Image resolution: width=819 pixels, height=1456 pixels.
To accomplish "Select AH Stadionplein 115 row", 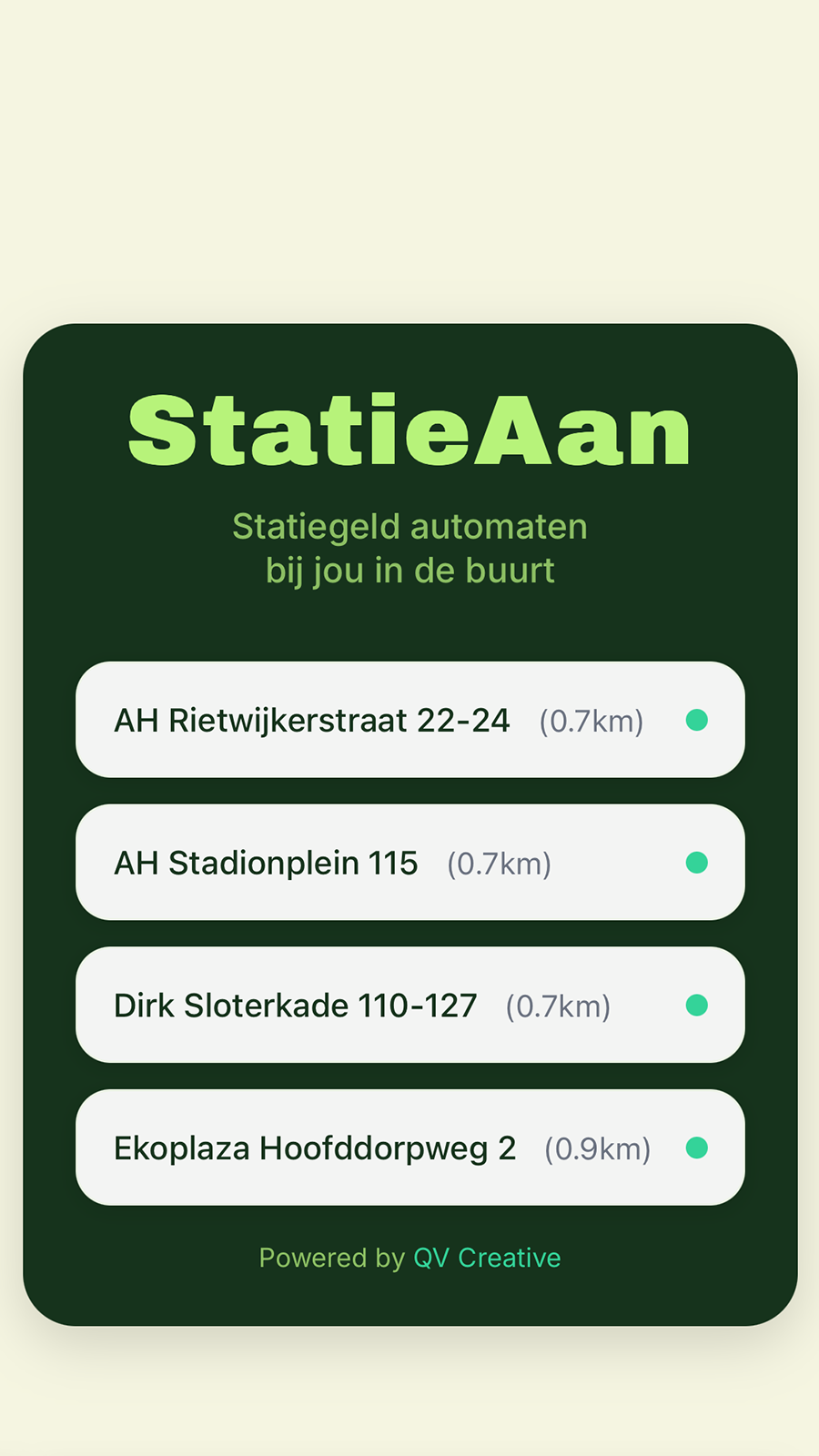I will [409, 862].
